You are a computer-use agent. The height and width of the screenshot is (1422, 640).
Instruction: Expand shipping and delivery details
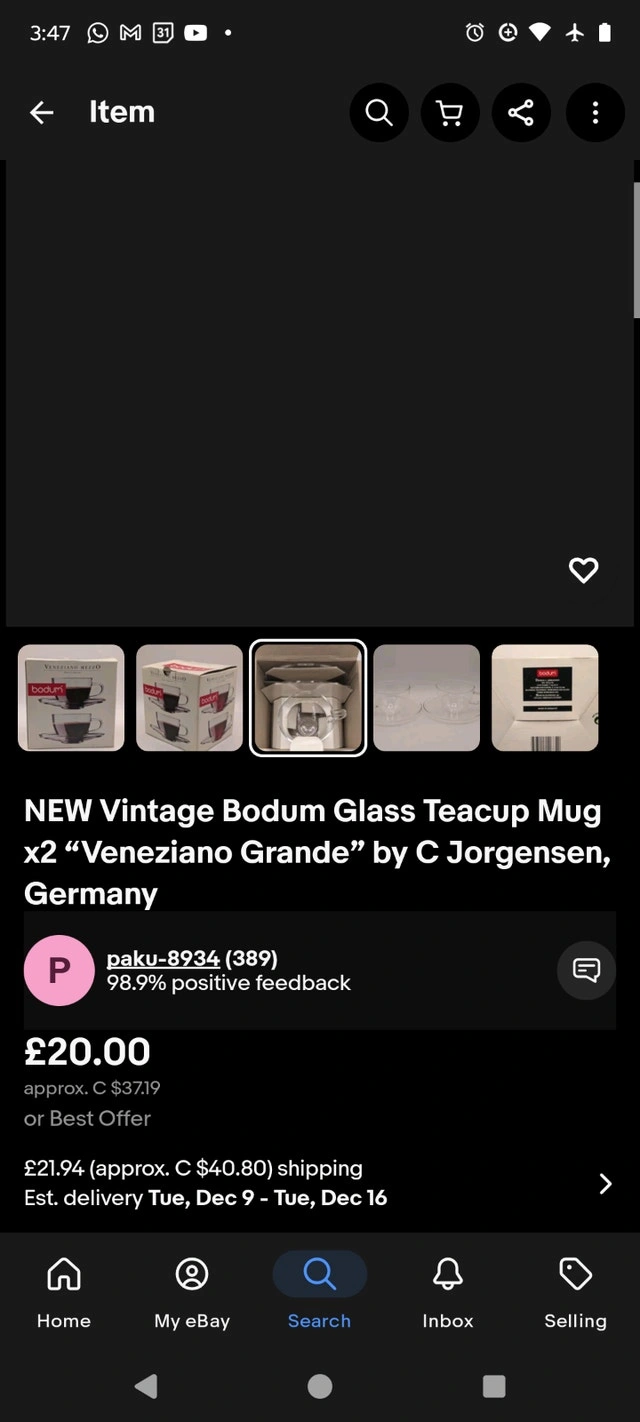[x=604, y=1184]
